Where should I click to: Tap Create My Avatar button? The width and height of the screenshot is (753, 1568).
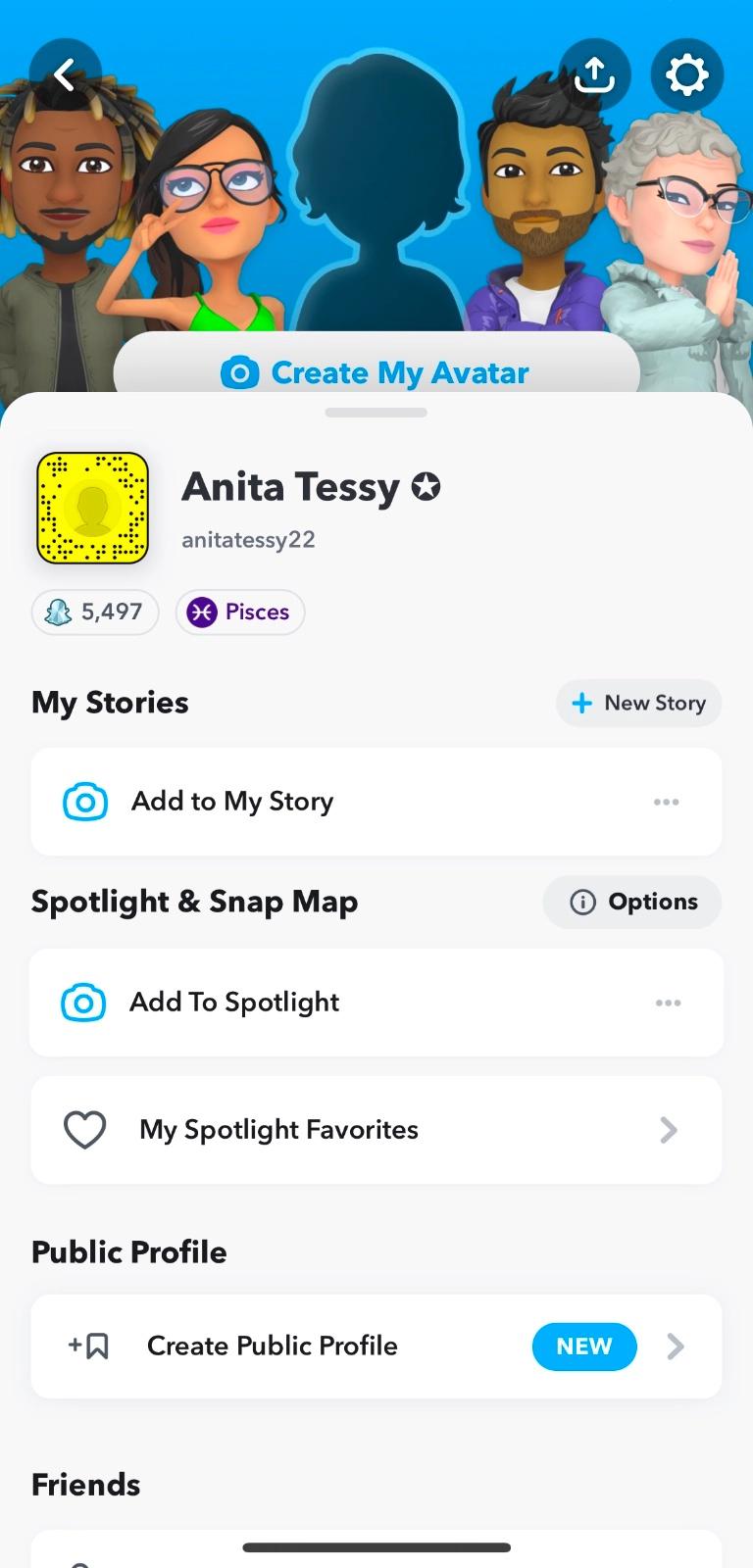(x=376, y=372)
